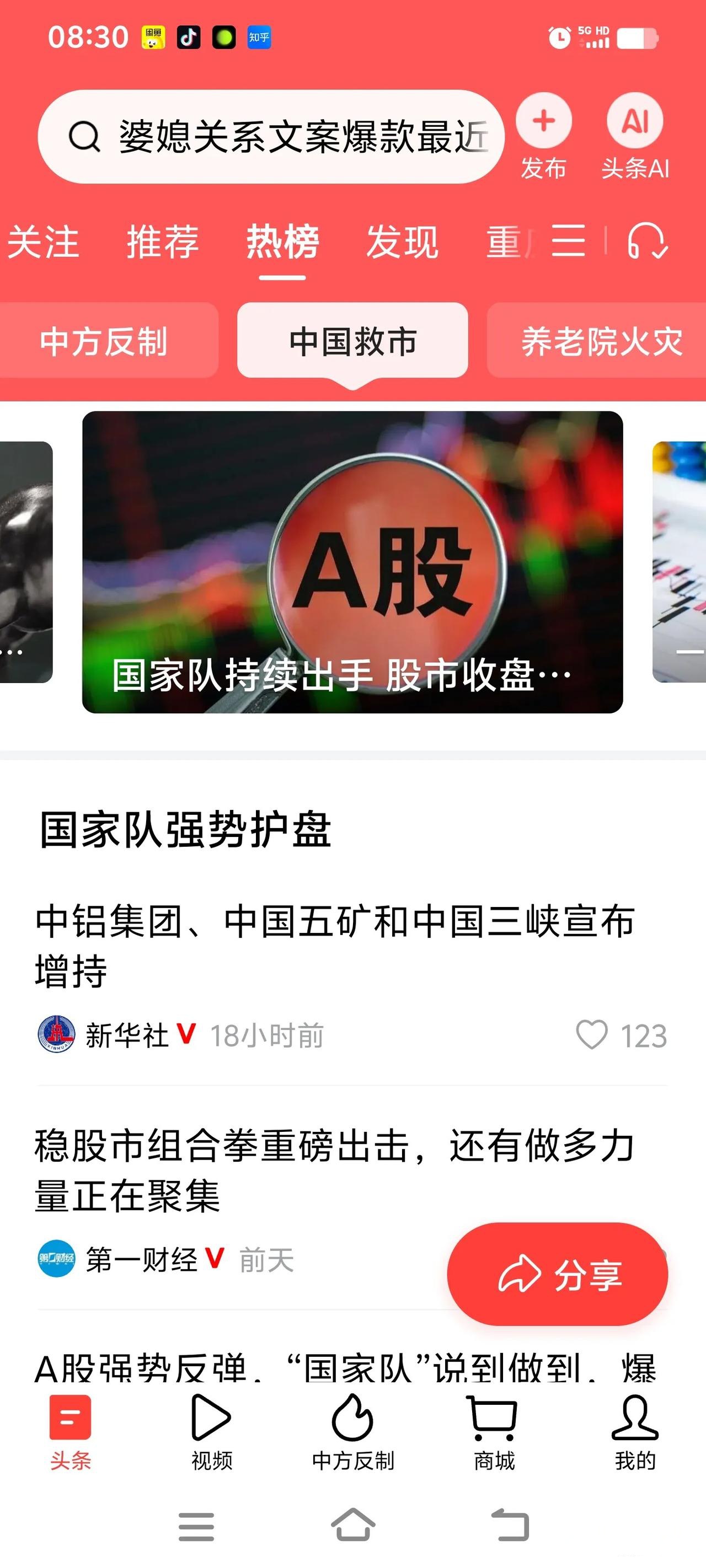Open the A股 国家队持续出手 banner card
The width and height of the screenshot is (706, 1568).
(x=352, y=562)
